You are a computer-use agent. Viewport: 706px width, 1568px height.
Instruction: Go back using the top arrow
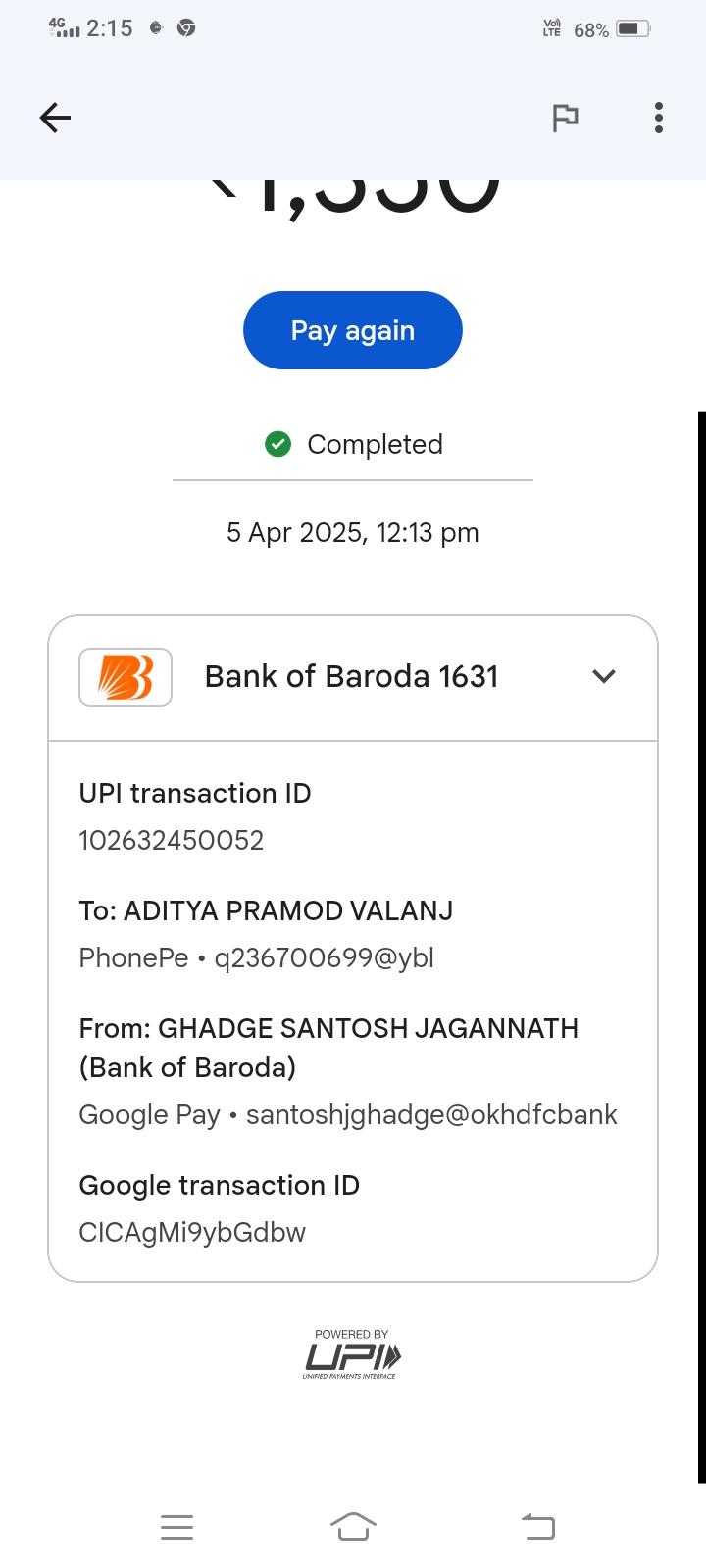pyautogui.click(x=55, y=119)
